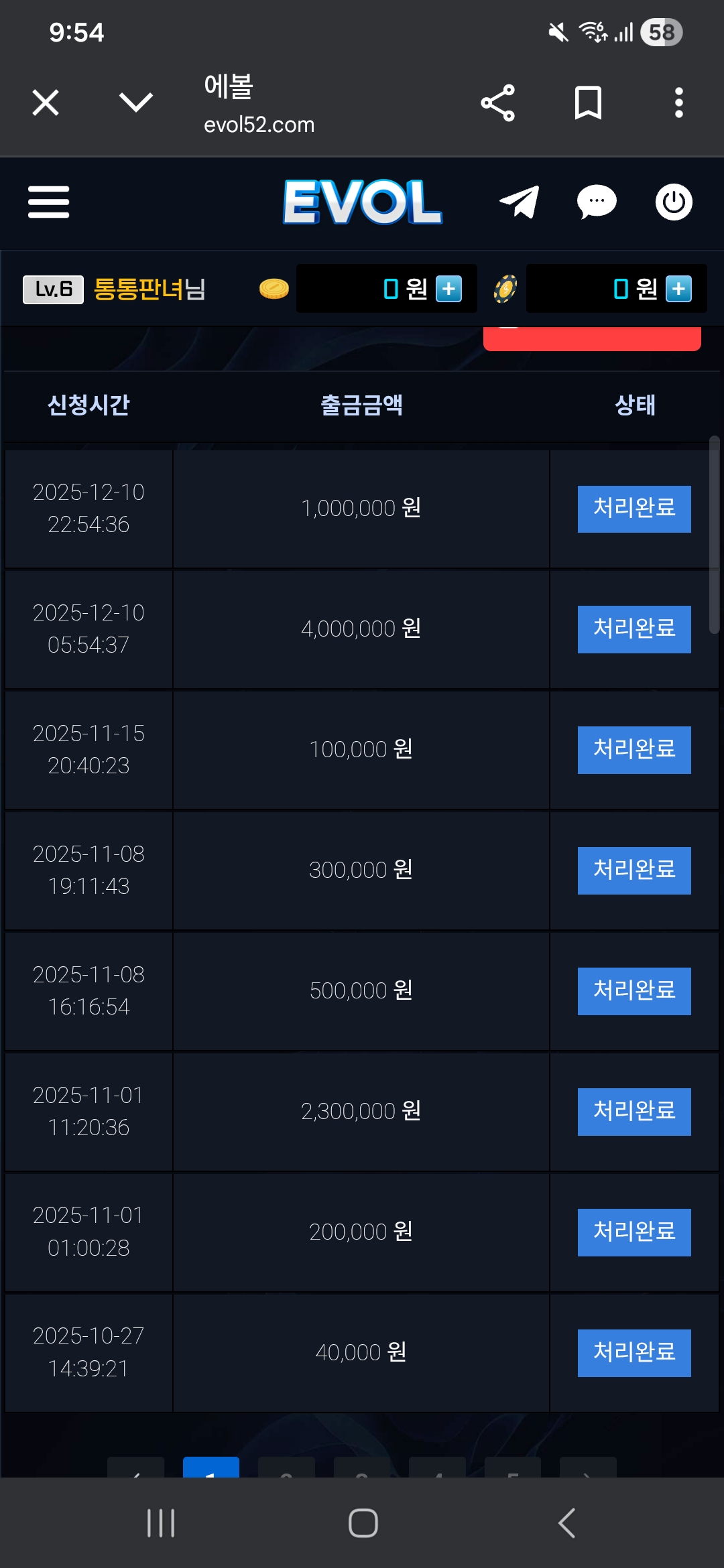Share the evol52.com page
Viewport: 724px width, 1568px height.
(496, 103)
